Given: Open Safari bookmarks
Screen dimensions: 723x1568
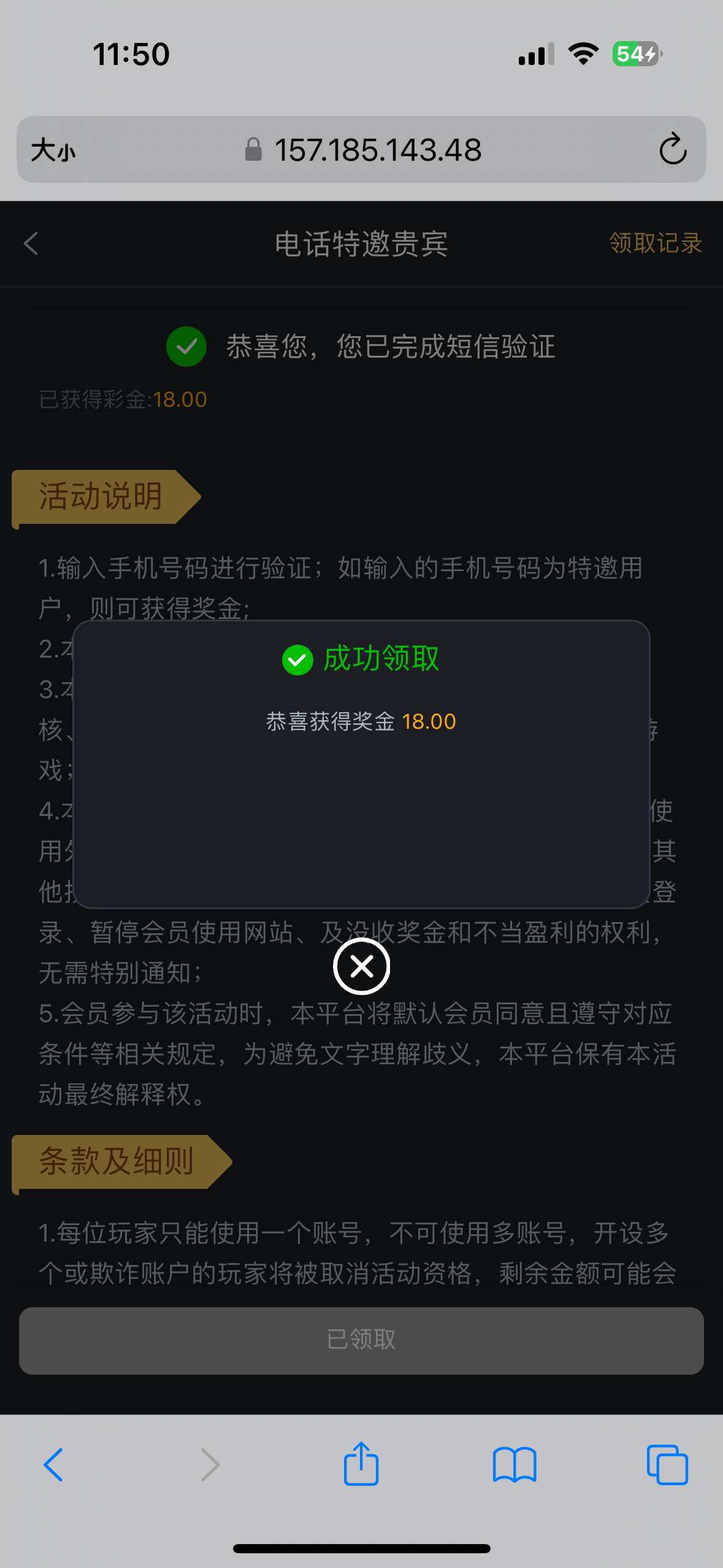Looking at the screenshot, I should click(x=515, y=1465).
